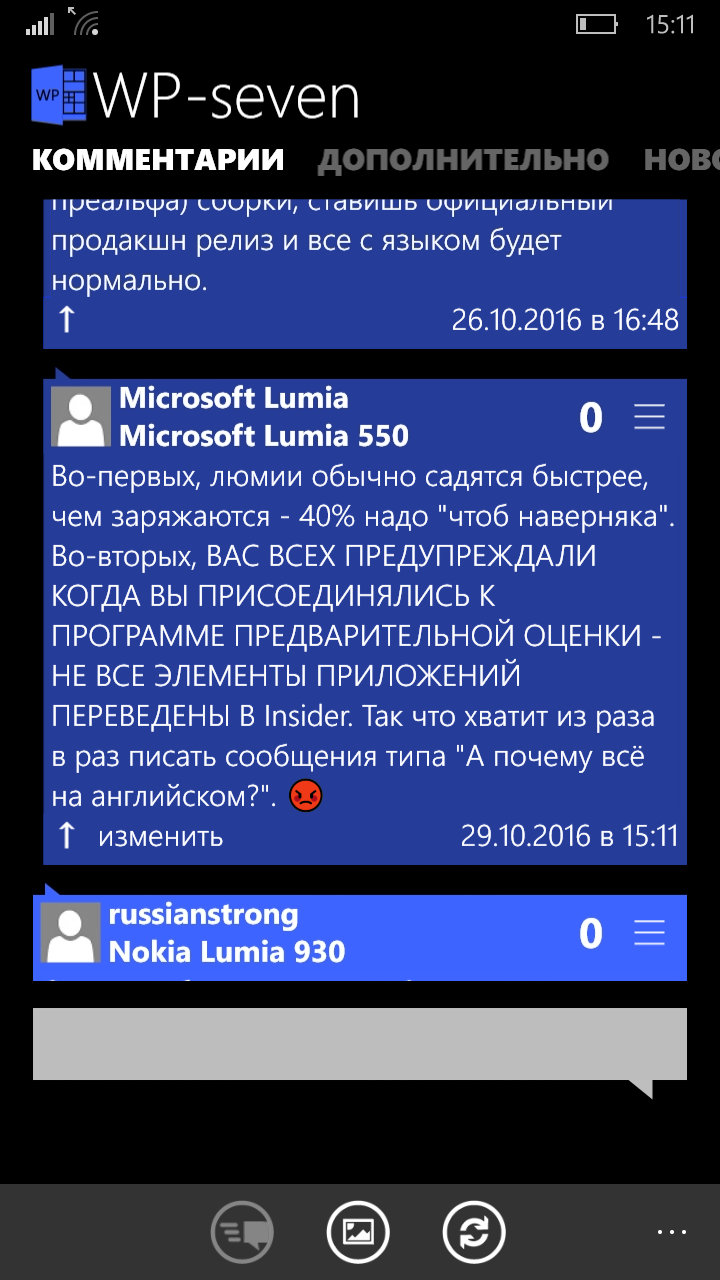Refresh the comments list
This screenshot has width=720, height=1280.
pyautogui.click(x=475, y=1231)
